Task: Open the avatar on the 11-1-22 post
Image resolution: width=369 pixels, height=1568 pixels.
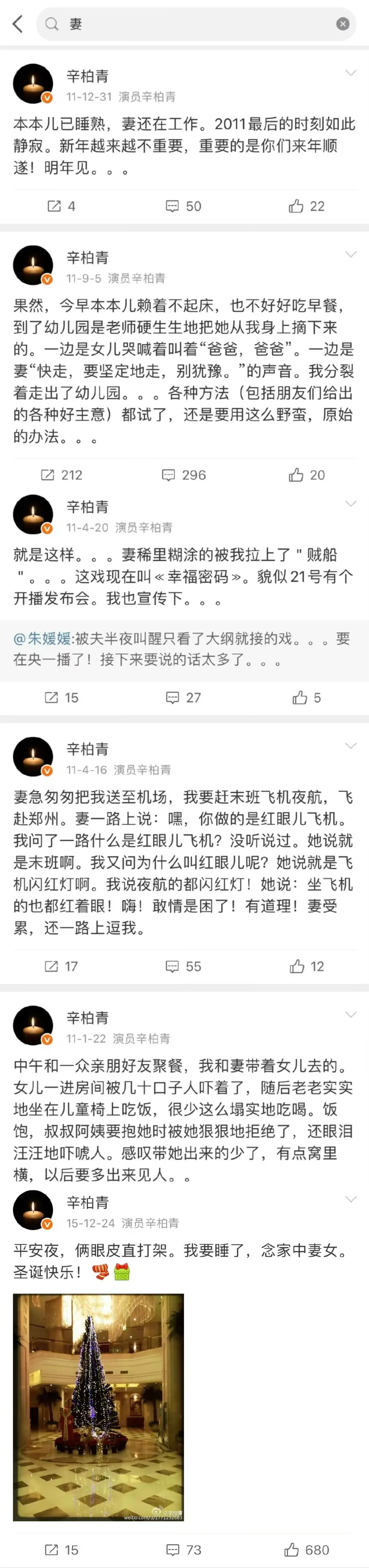Action: tap(33, 1025)
